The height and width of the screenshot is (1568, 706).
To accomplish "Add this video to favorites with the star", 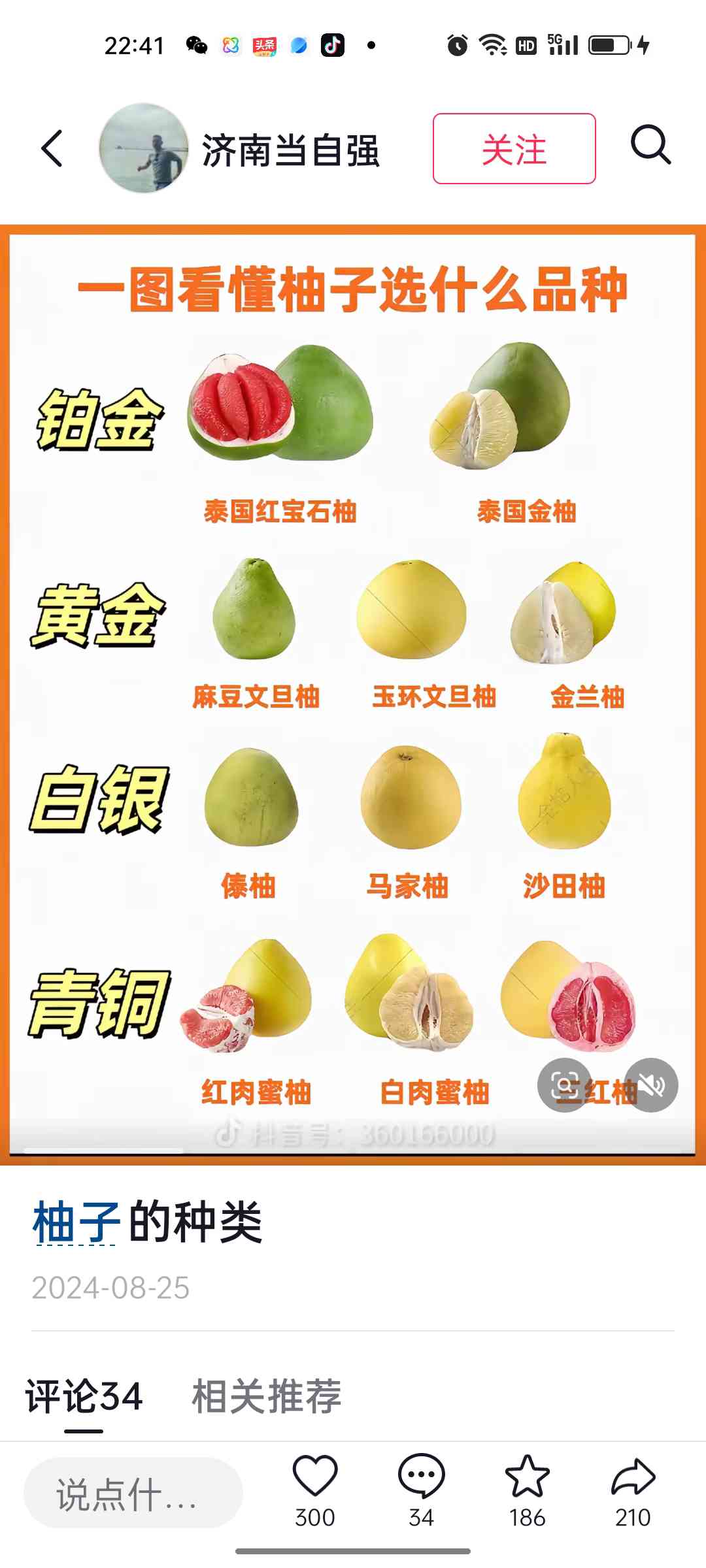I will pyautogui.click(x=527, y=1477).
